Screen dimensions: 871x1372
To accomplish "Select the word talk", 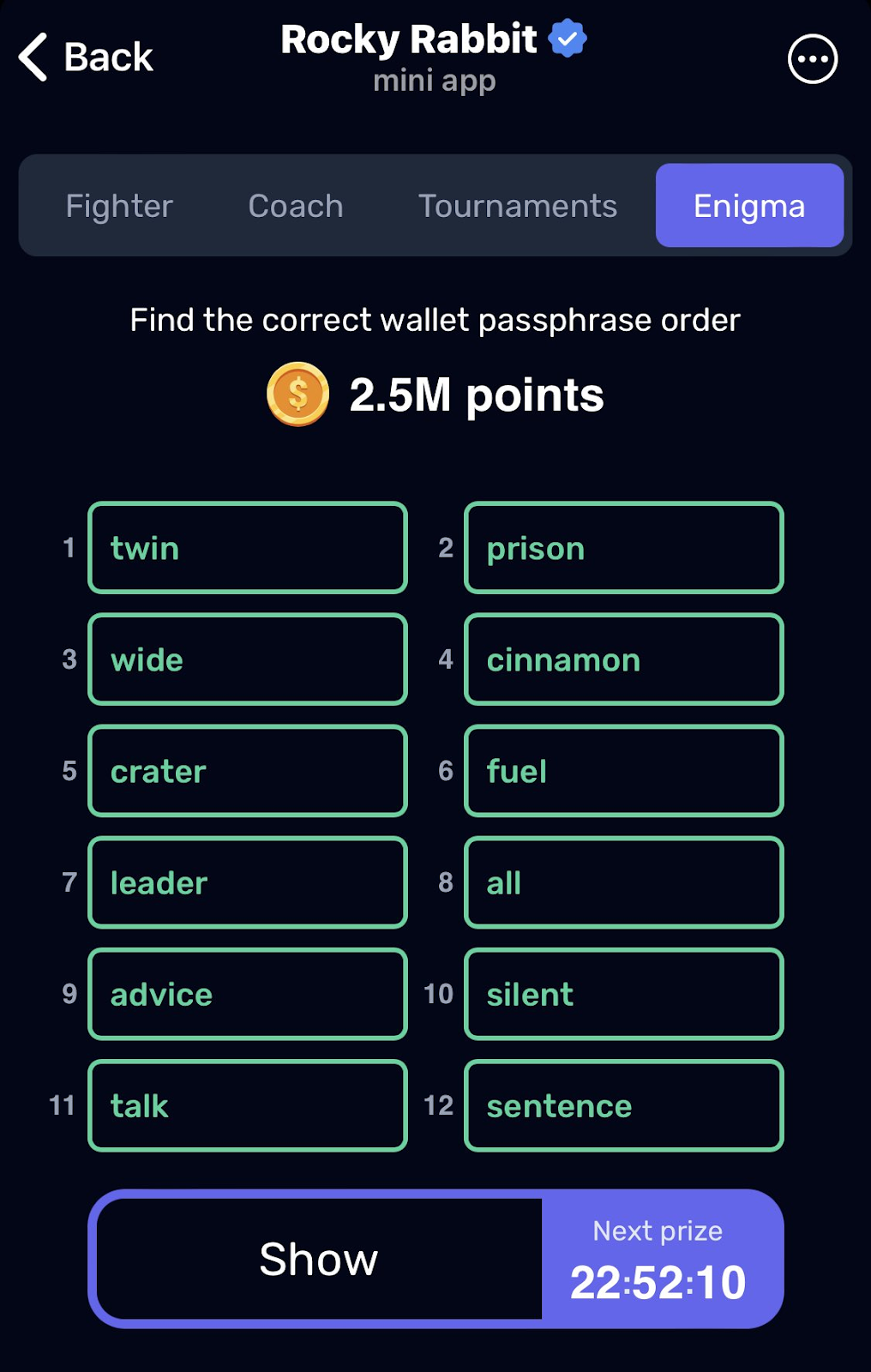I will tap(247, 1105).
